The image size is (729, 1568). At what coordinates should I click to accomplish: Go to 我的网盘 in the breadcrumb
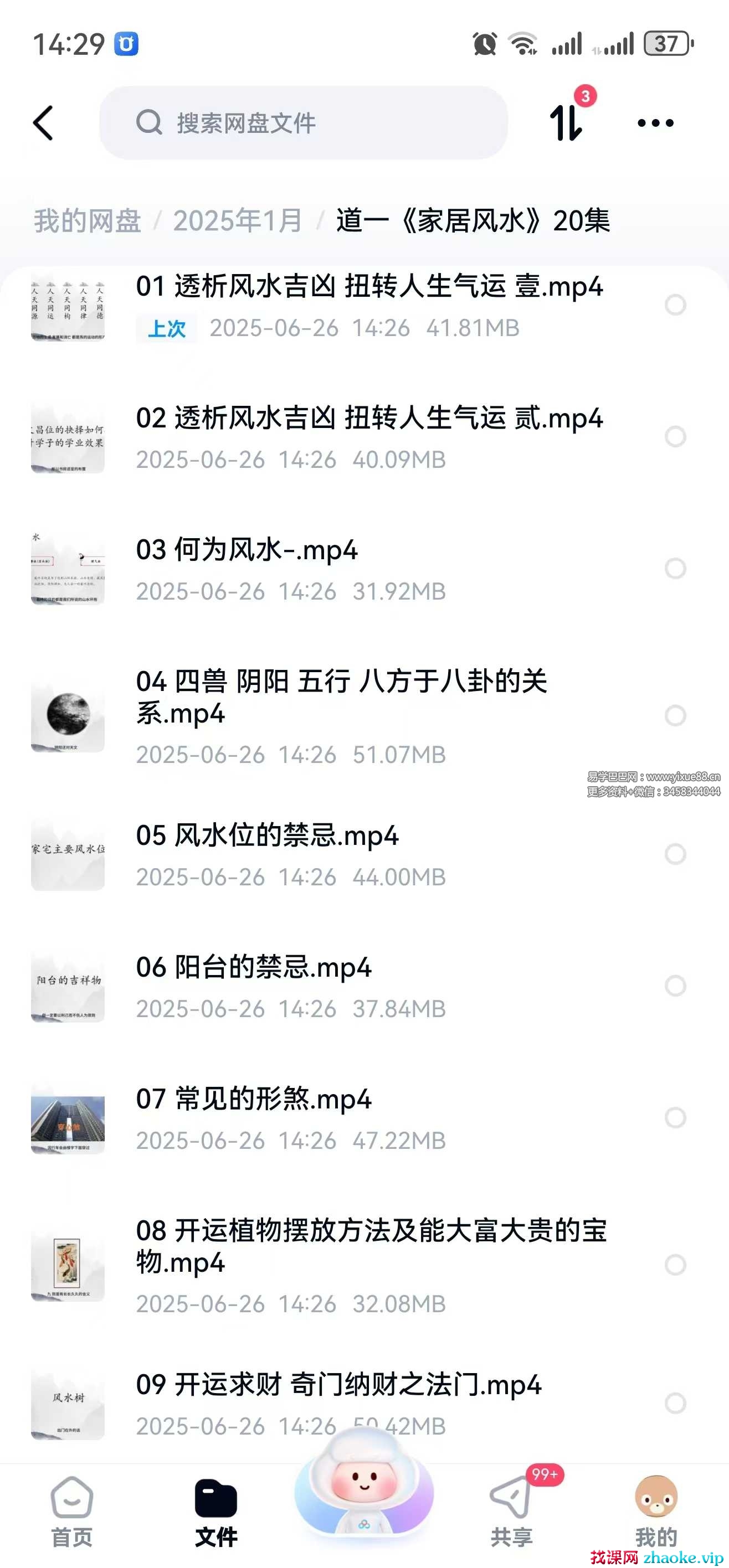[87, 220]
